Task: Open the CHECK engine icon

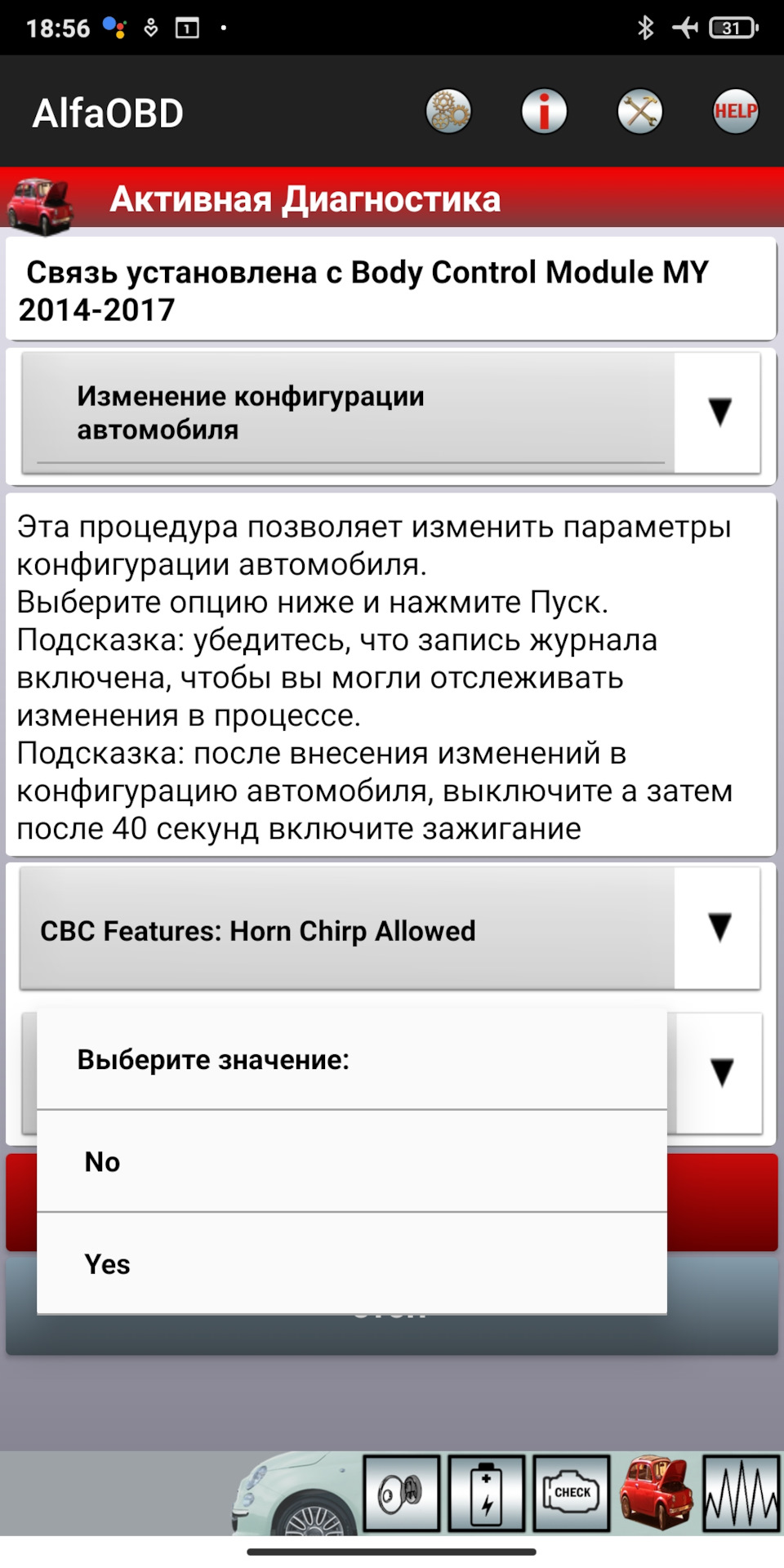Action: 572,1494
